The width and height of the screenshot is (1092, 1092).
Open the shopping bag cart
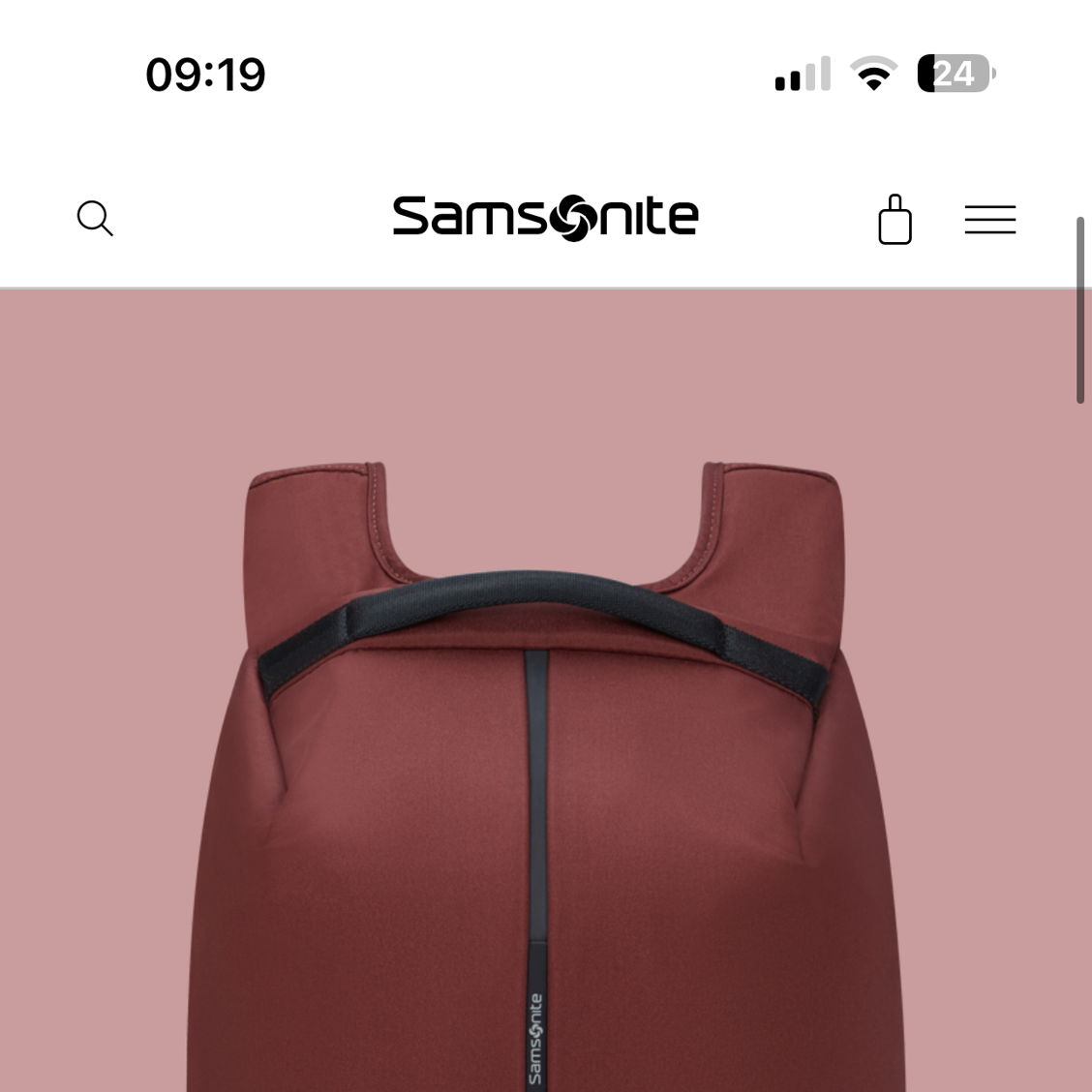pos(895,220)
